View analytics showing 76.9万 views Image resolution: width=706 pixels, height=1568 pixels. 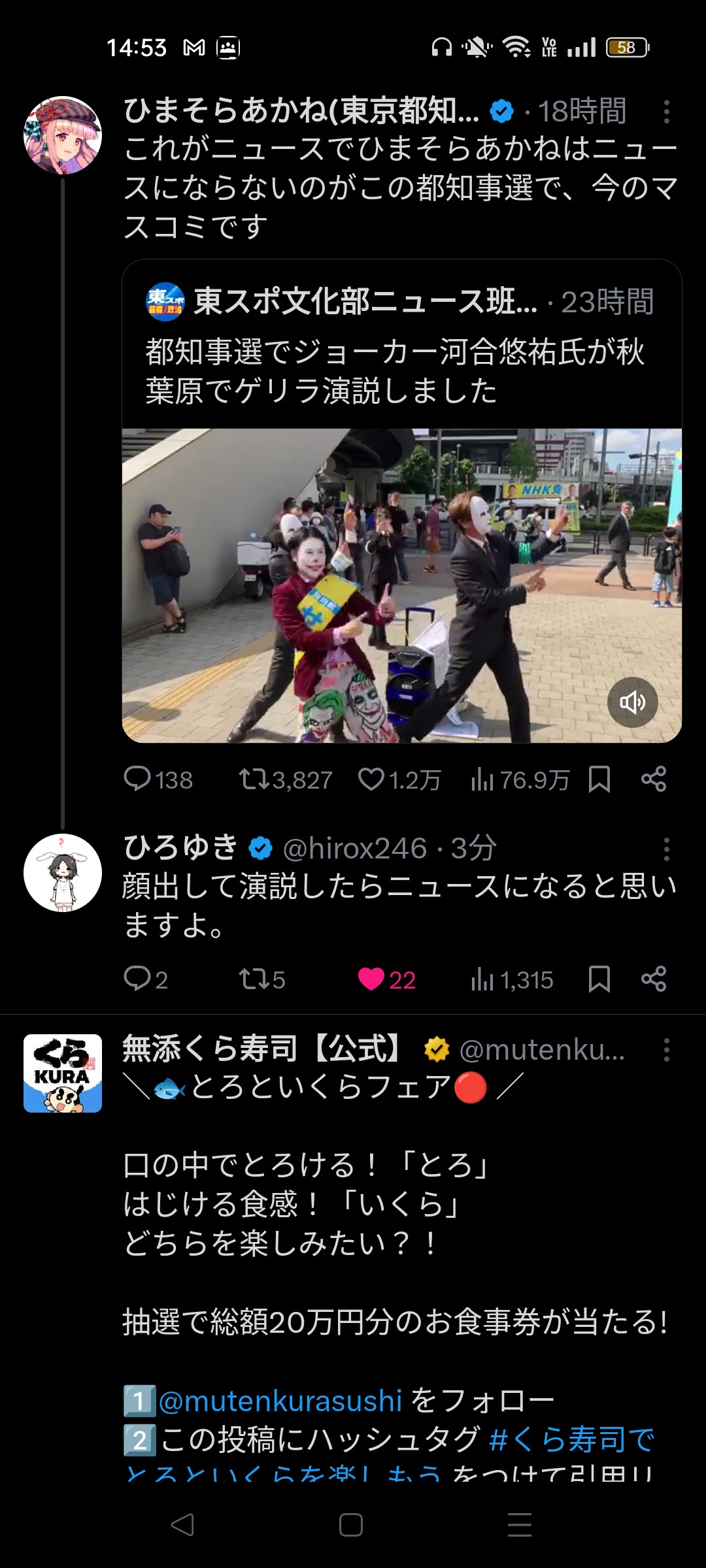[520, 779]
